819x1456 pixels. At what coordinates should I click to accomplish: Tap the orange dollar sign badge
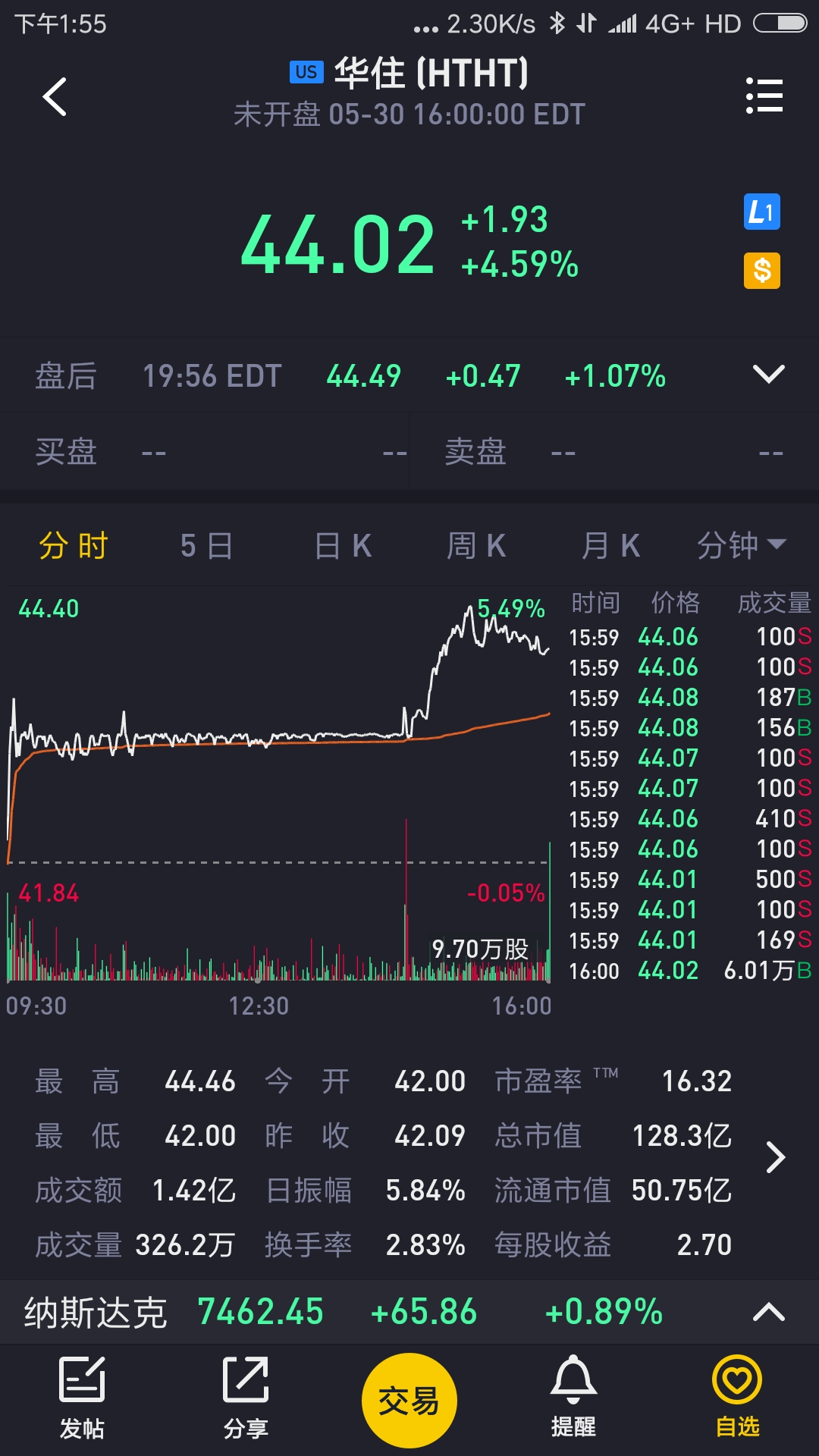pyautogui.click(x=761, y=271)
